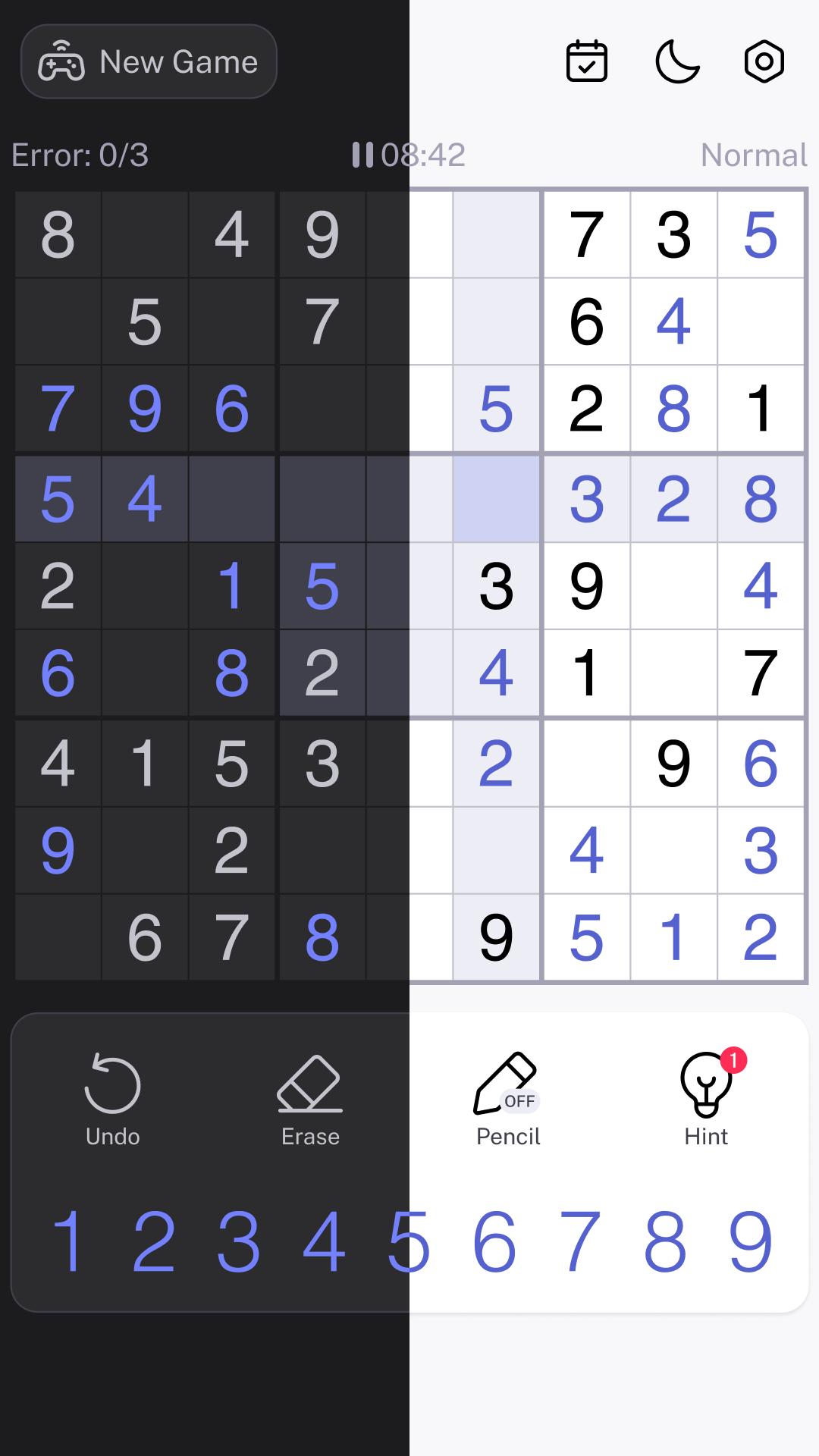Enter number 2 from the number pad
The image size is (819, 1456).
tap(153, 1241)
